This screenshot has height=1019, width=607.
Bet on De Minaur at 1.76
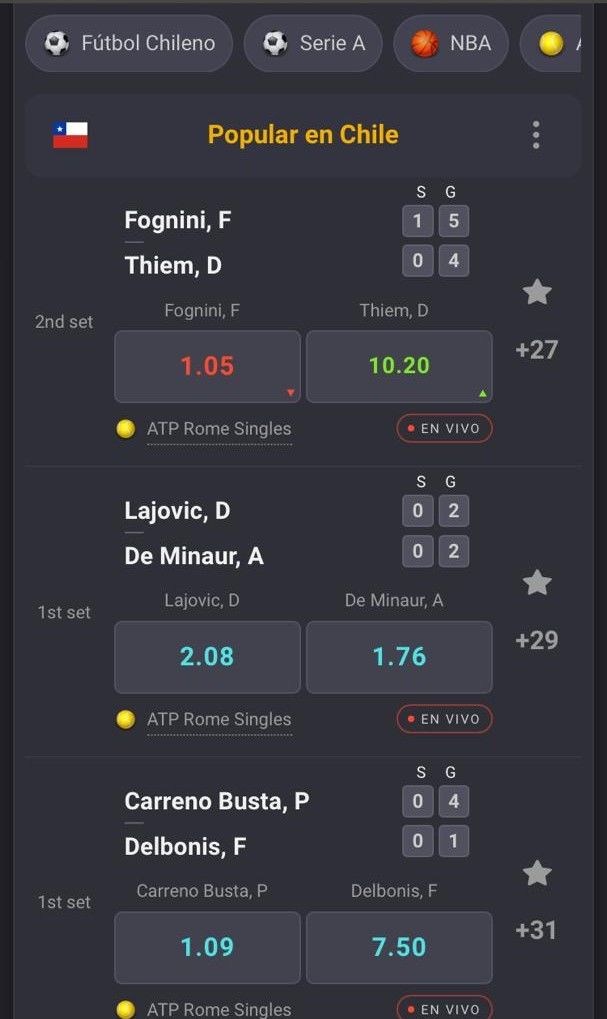tap(399, 657)
